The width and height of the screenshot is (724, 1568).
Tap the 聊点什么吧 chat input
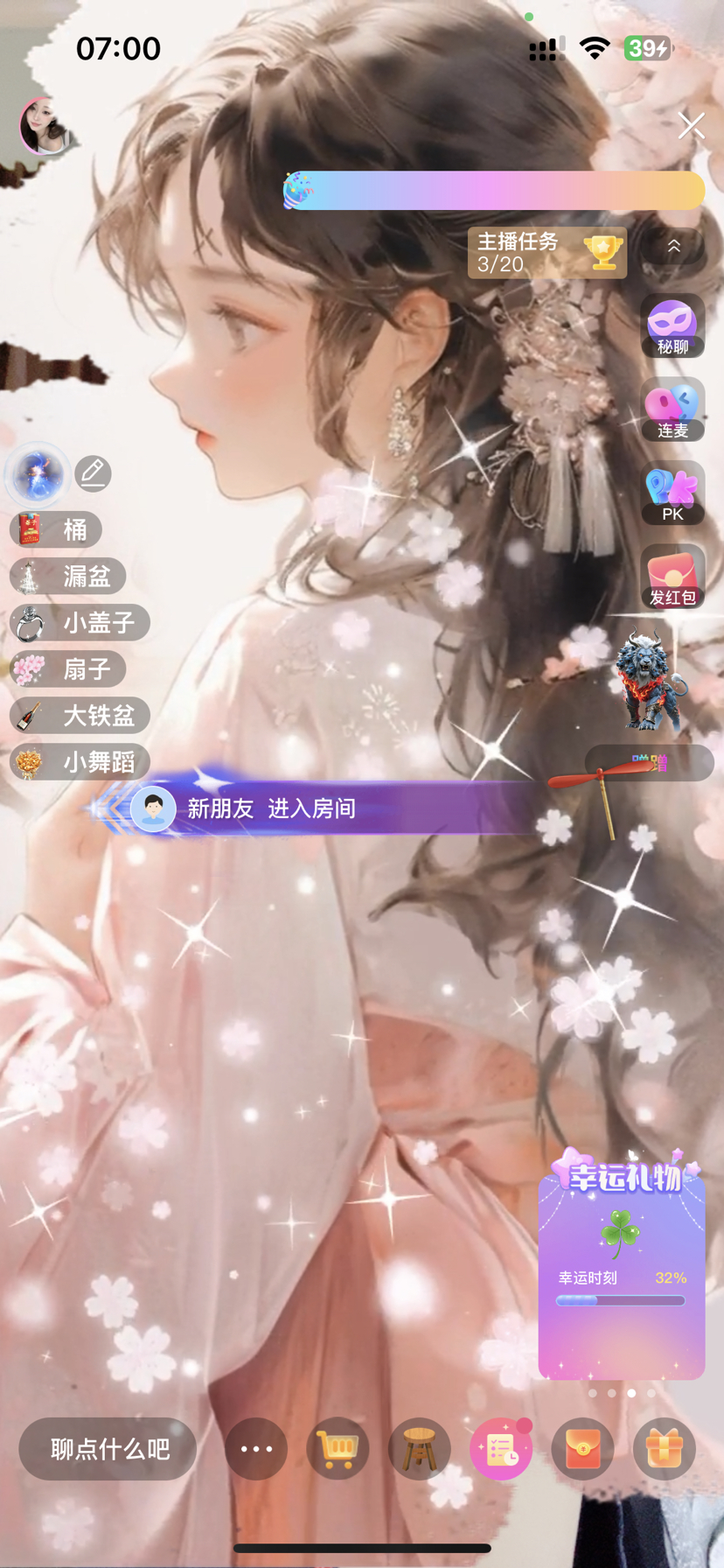click(x=108, y=1449)
